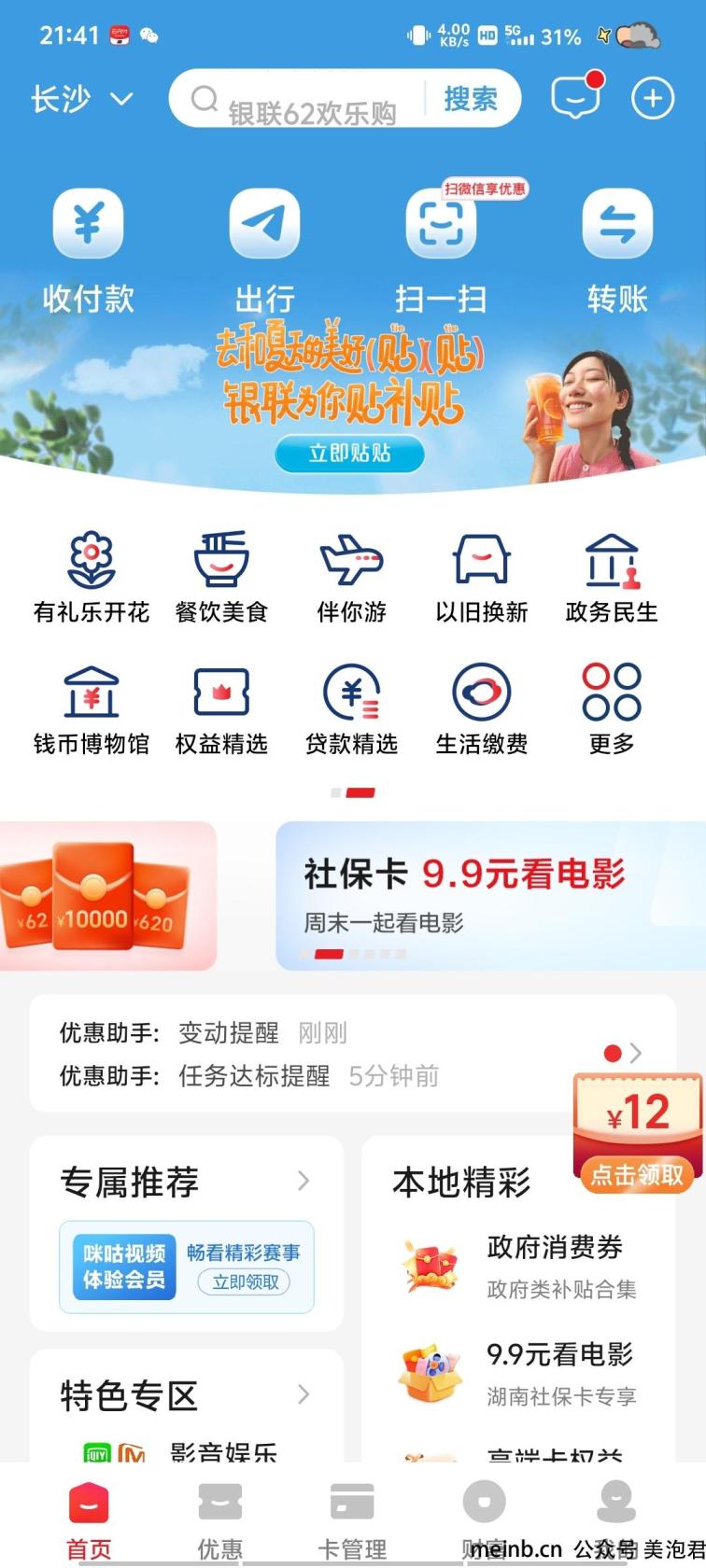Tap the 立即贴贴 banner button

tap(349, 454)
